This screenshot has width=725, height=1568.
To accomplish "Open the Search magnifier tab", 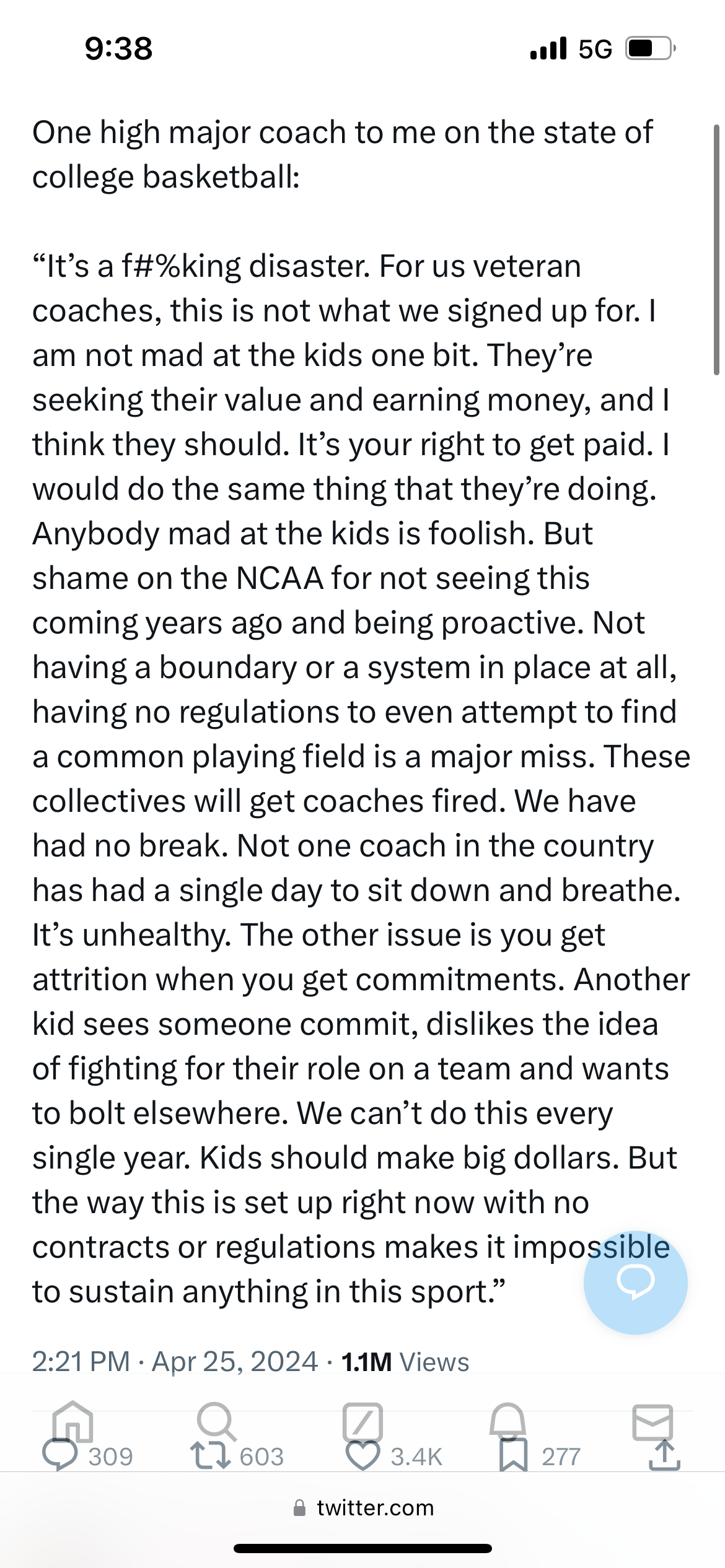I will 216,1421.
